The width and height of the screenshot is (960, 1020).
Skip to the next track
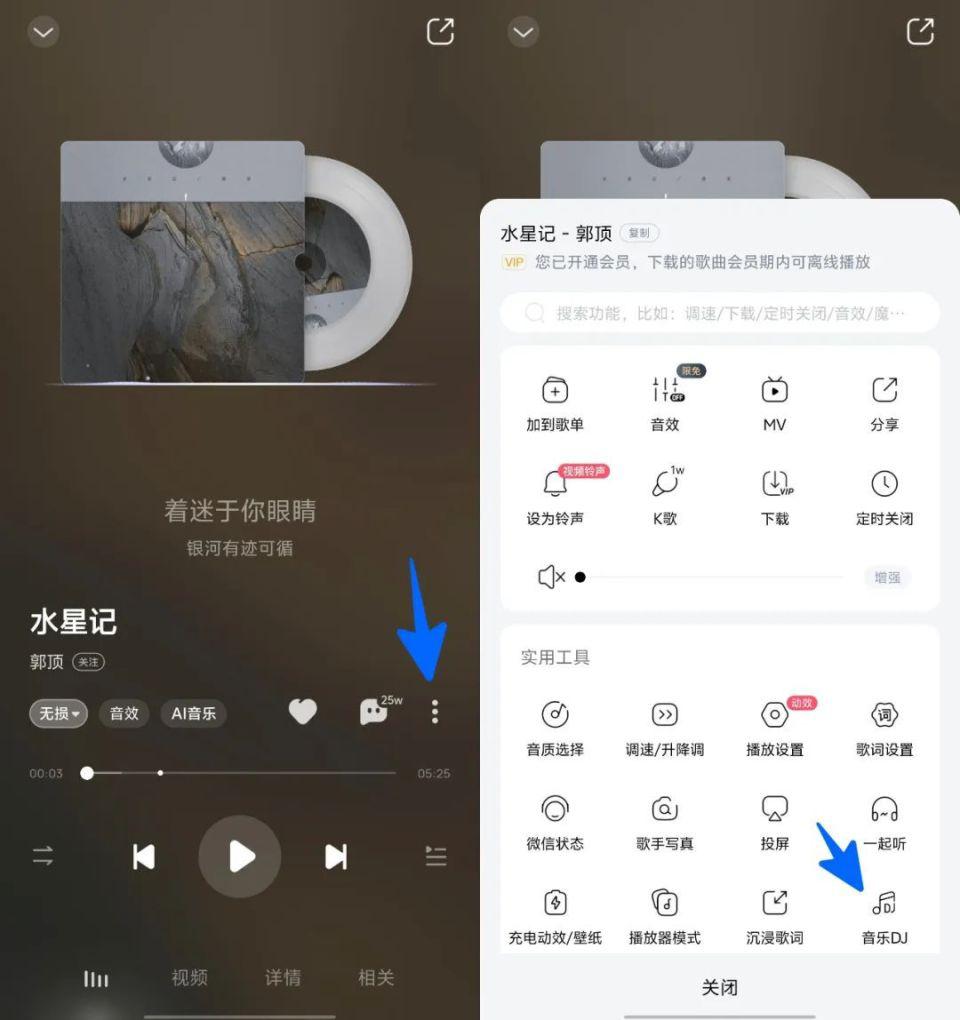pyautogui.click(x=336, y=857)
